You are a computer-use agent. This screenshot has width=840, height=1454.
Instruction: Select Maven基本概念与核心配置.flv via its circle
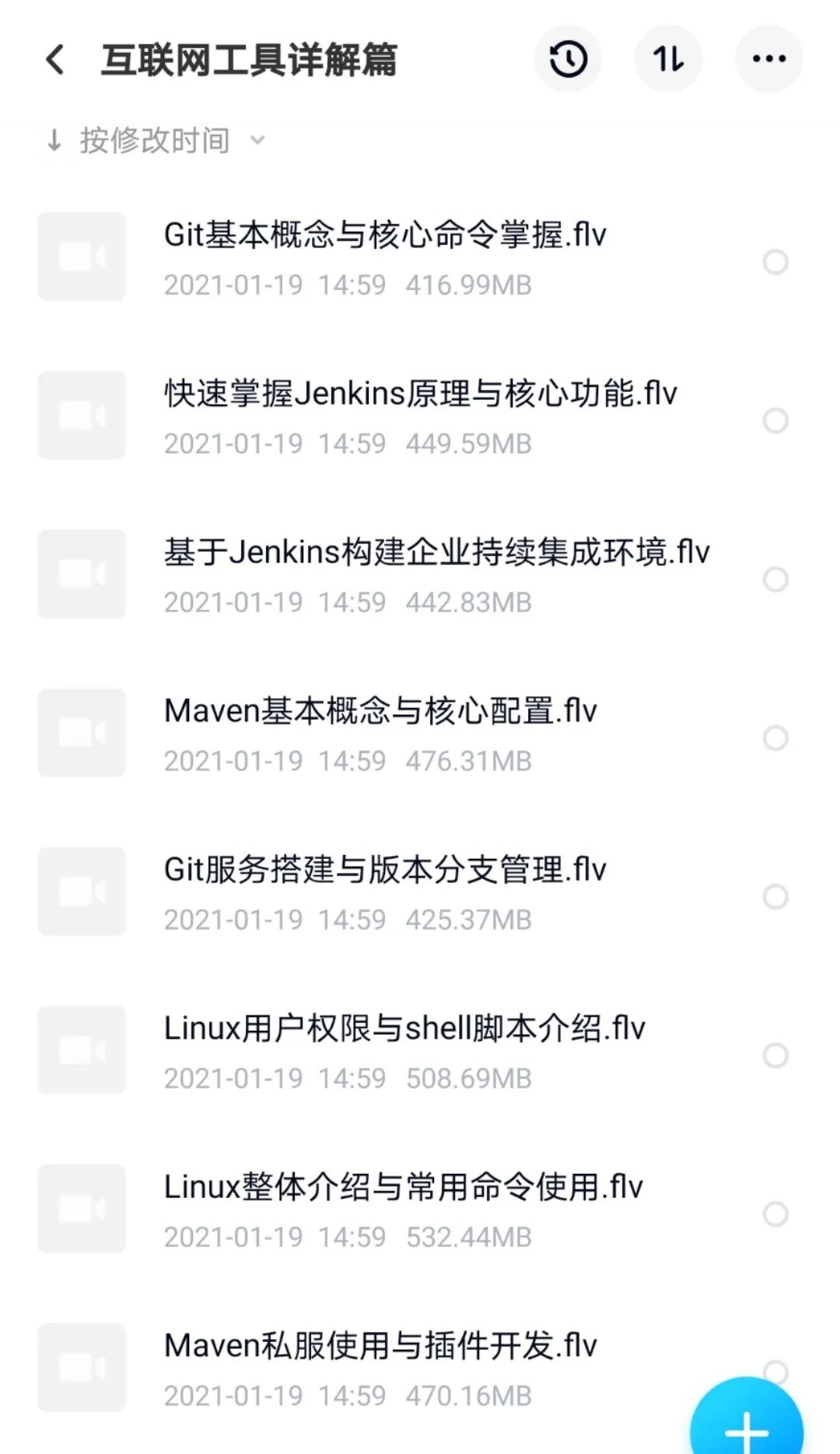[775, 738]
